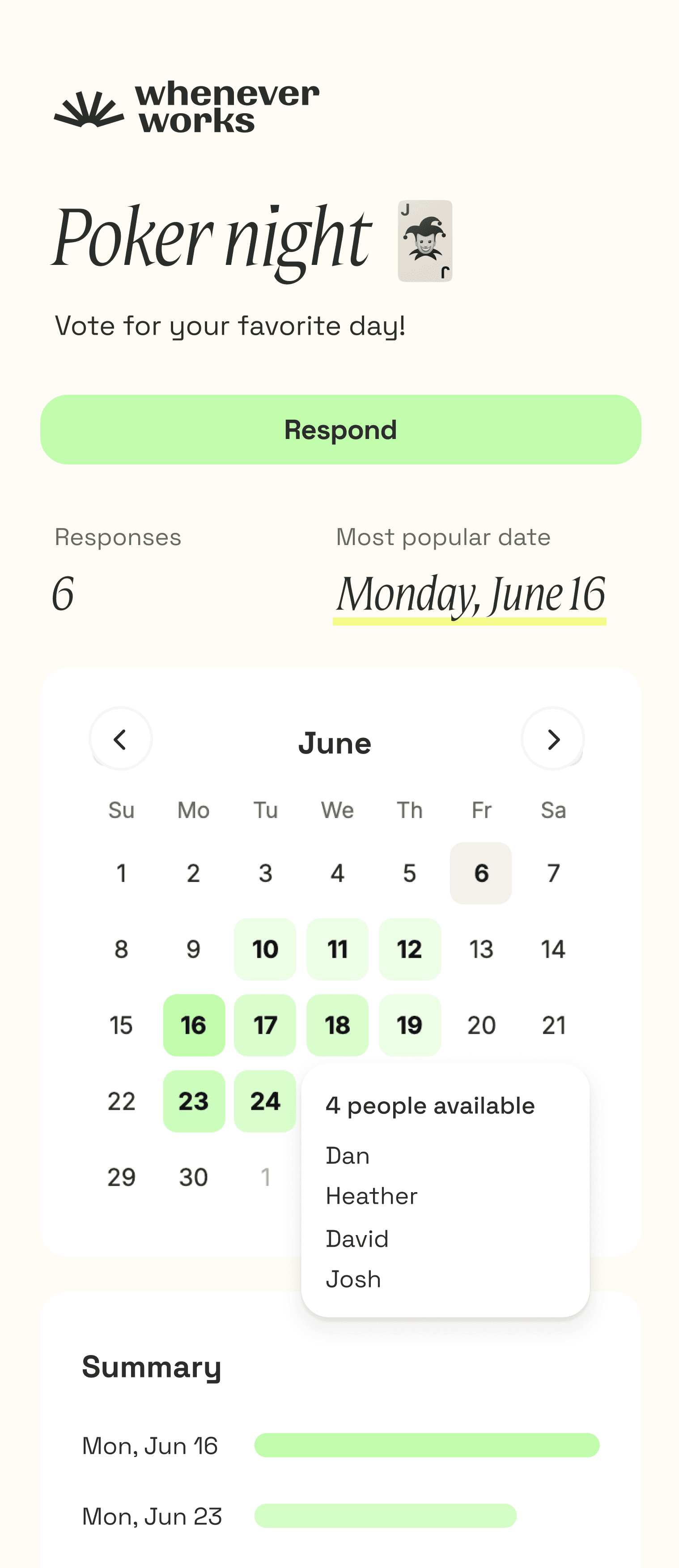Select June 17 on the calendar
This screenshot has width=679, height=1568.
point(265,1025)
